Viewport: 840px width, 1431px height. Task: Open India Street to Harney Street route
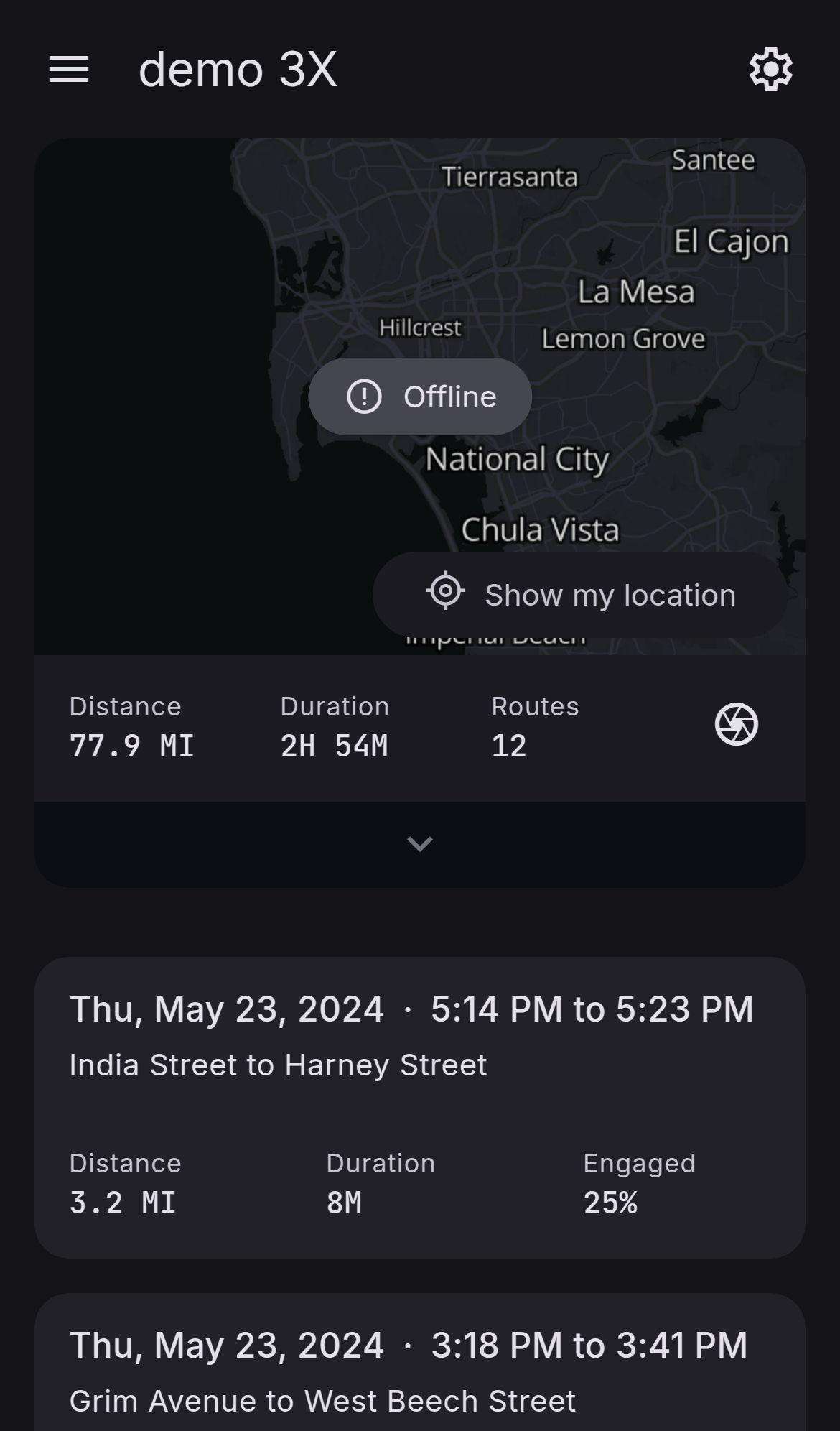(420, 1107)
